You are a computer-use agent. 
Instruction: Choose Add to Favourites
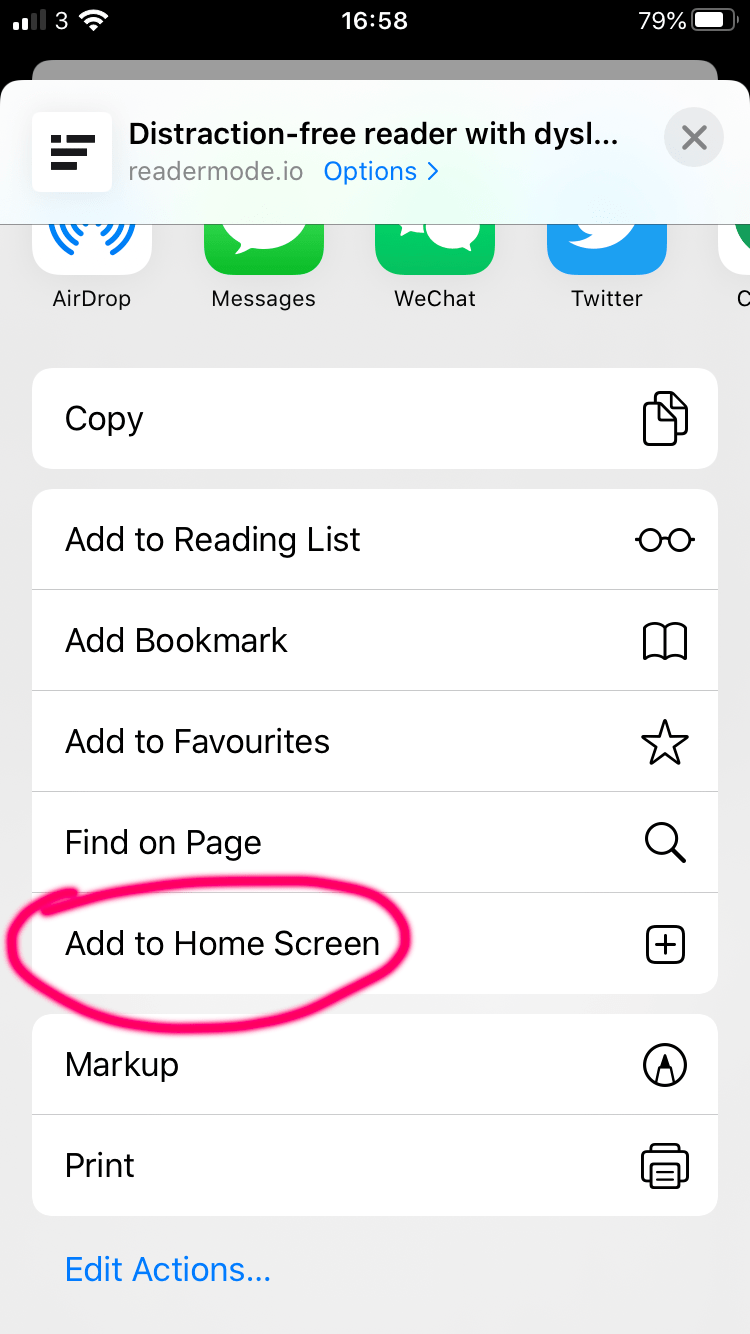(x=375, y=742)
